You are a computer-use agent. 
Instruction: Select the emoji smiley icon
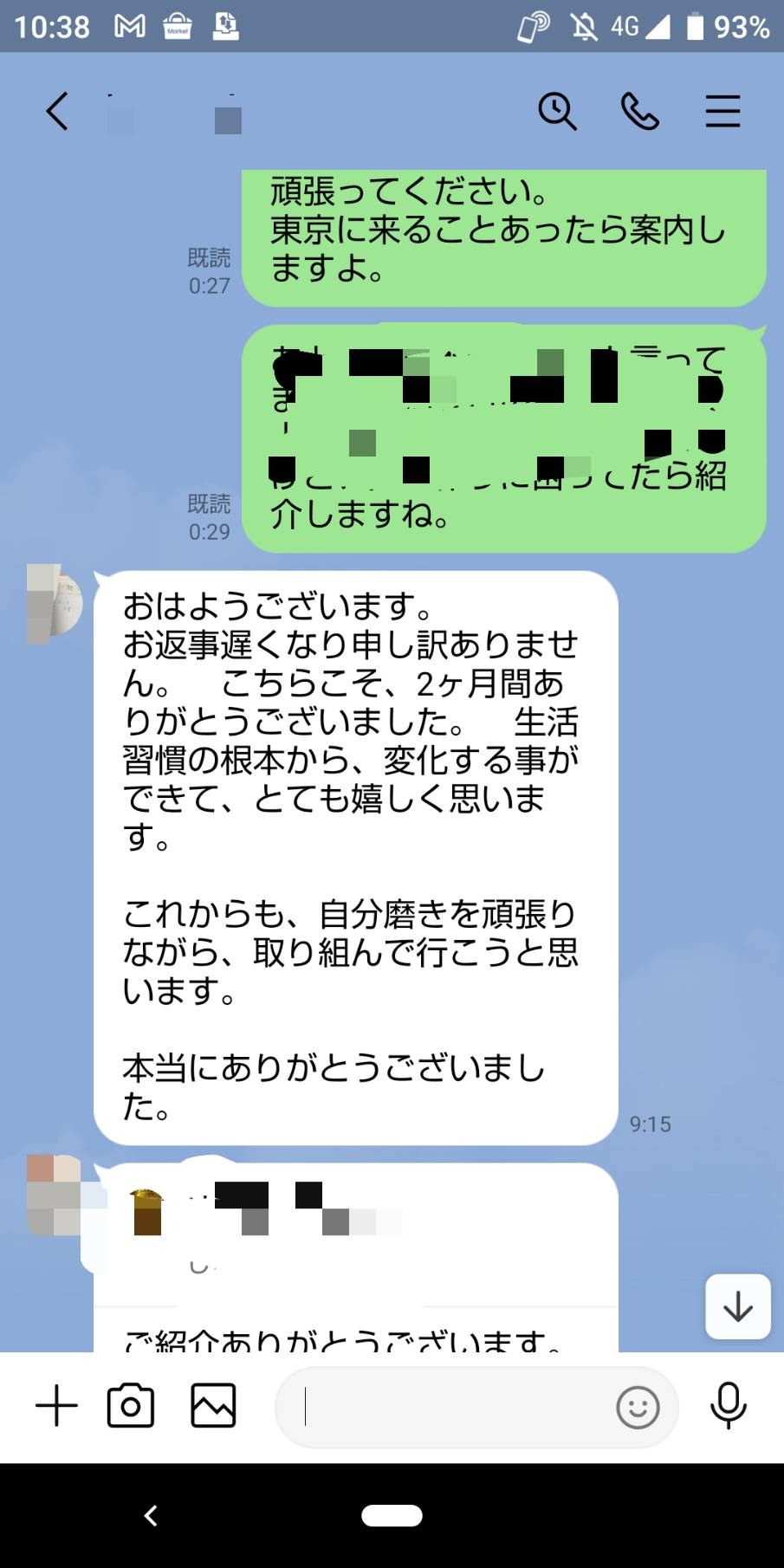click(638, 1407)
